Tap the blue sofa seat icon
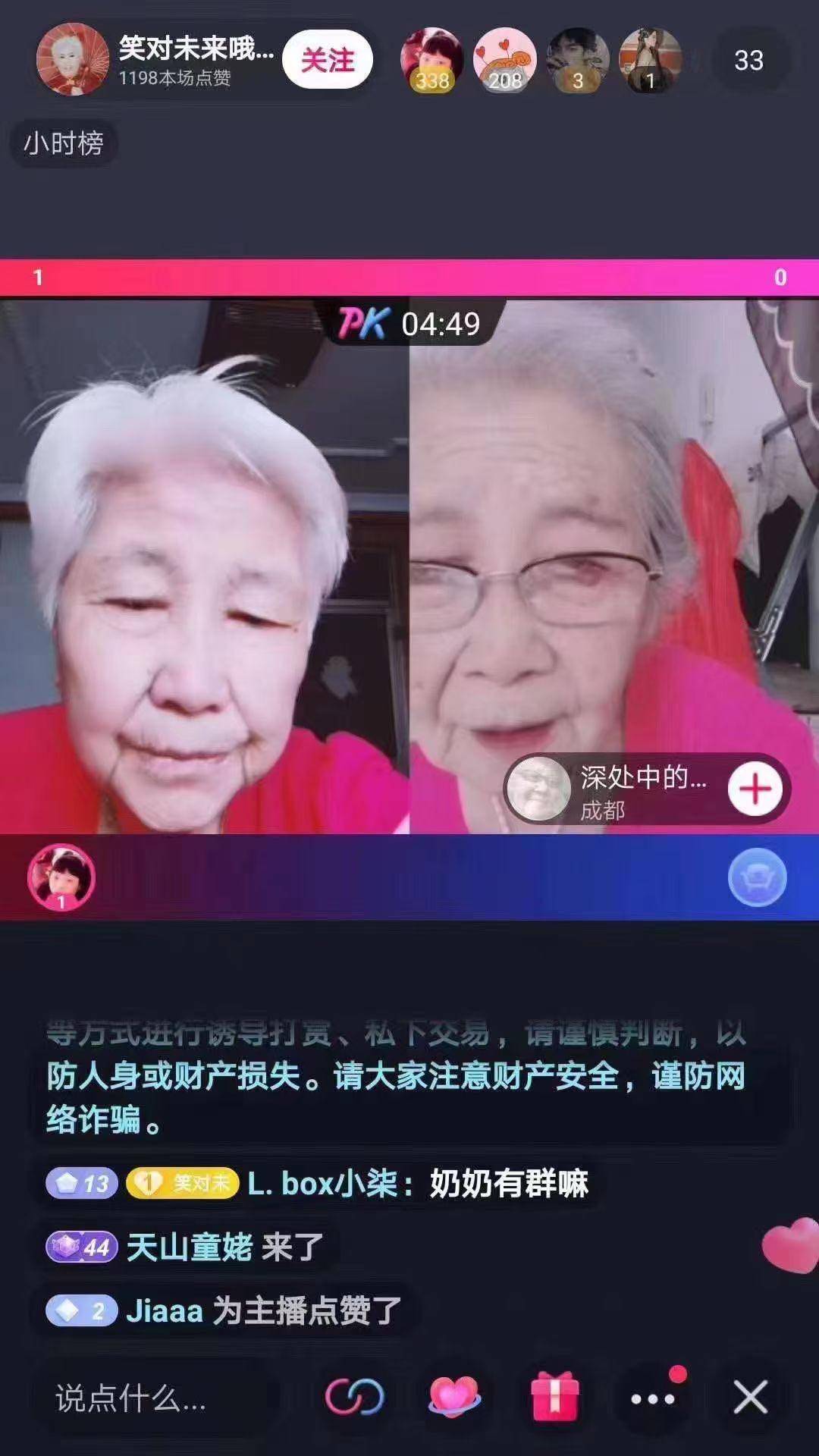This screenshot has height=1456, width=819. pyautogui.click(x=757, y=877)
